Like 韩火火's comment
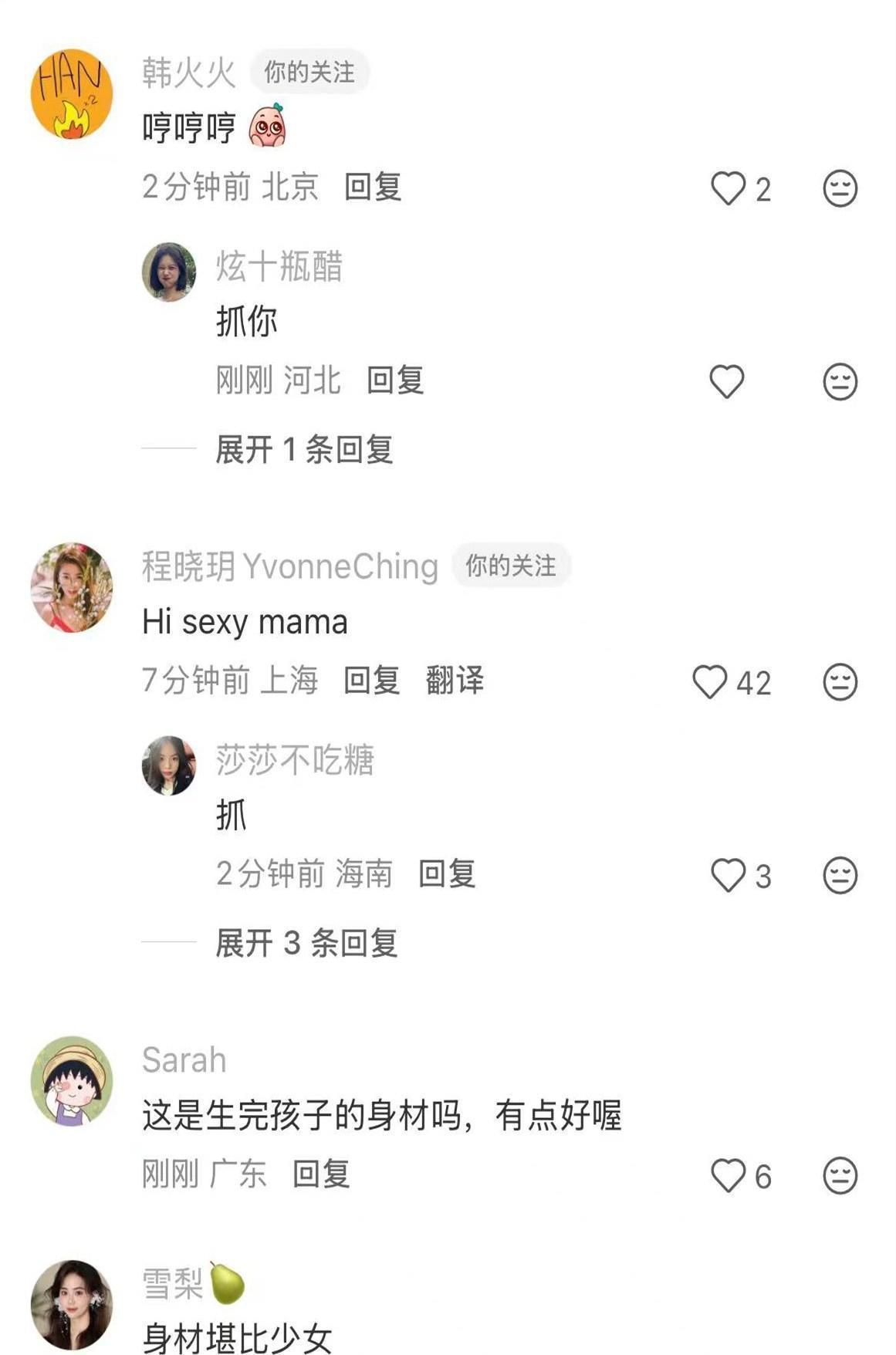Screen dimensions: 896x1355 point(727,188)
